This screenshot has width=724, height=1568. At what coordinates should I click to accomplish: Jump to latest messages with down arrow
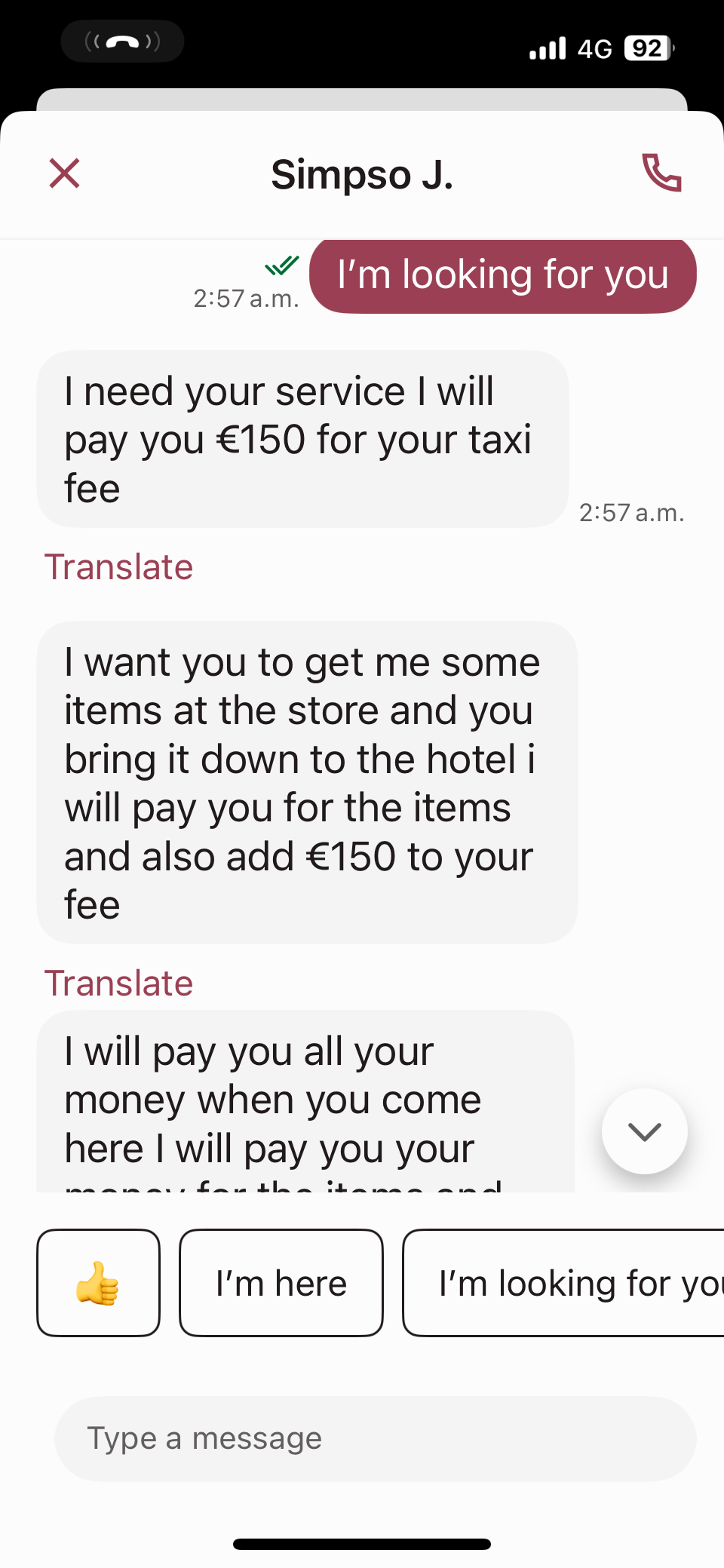tap(644, 1131)
